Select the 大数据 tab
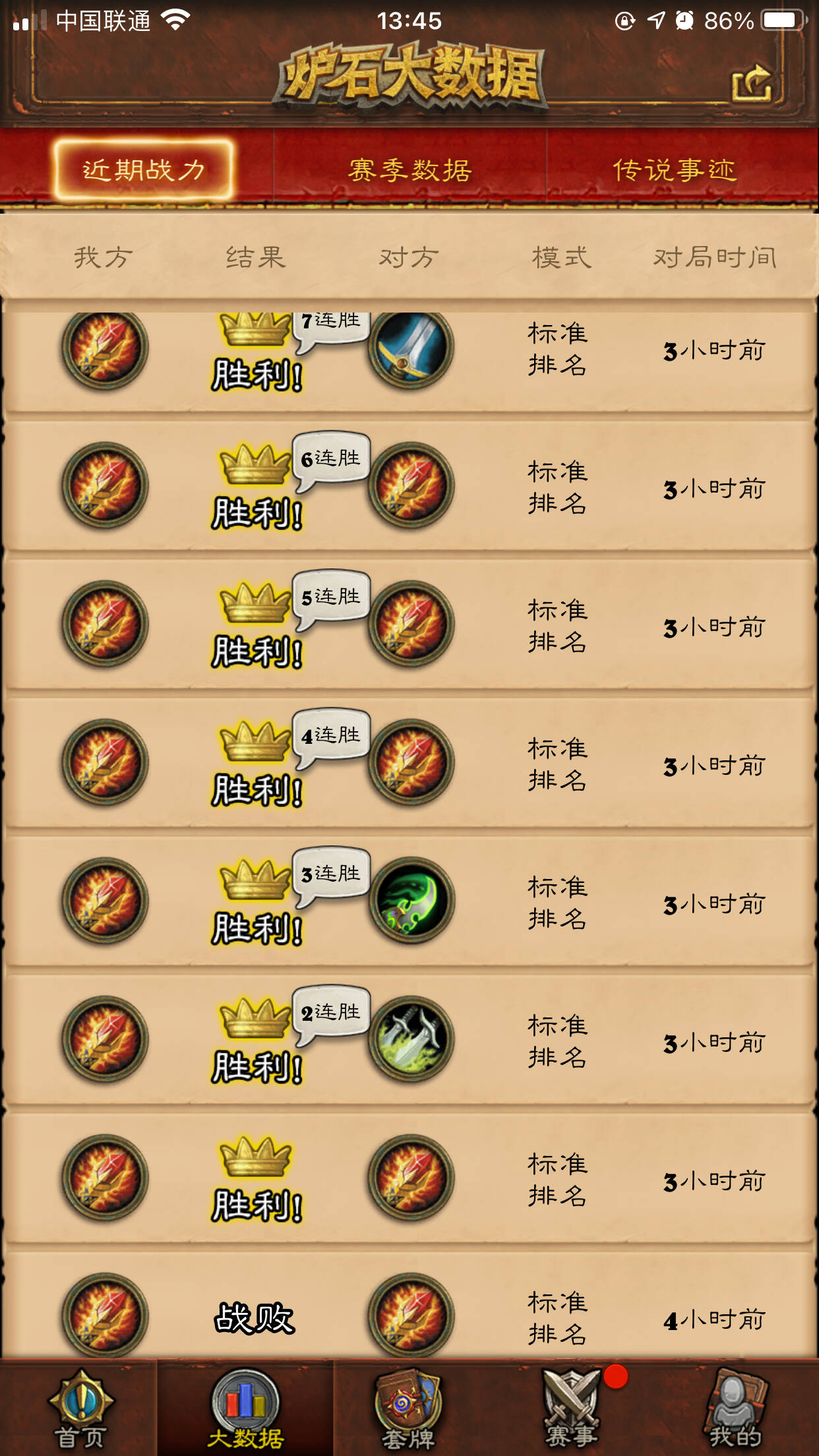 coord(245,1408)
